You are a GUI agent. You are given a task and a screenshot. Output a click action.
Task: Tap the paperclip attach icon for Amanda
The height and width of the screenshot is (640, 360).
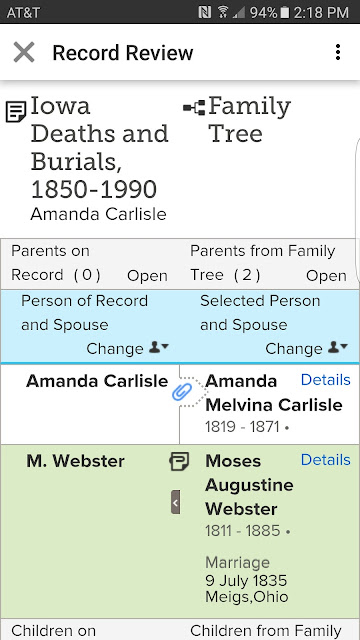pyautogui.click(x=182, y=393)
